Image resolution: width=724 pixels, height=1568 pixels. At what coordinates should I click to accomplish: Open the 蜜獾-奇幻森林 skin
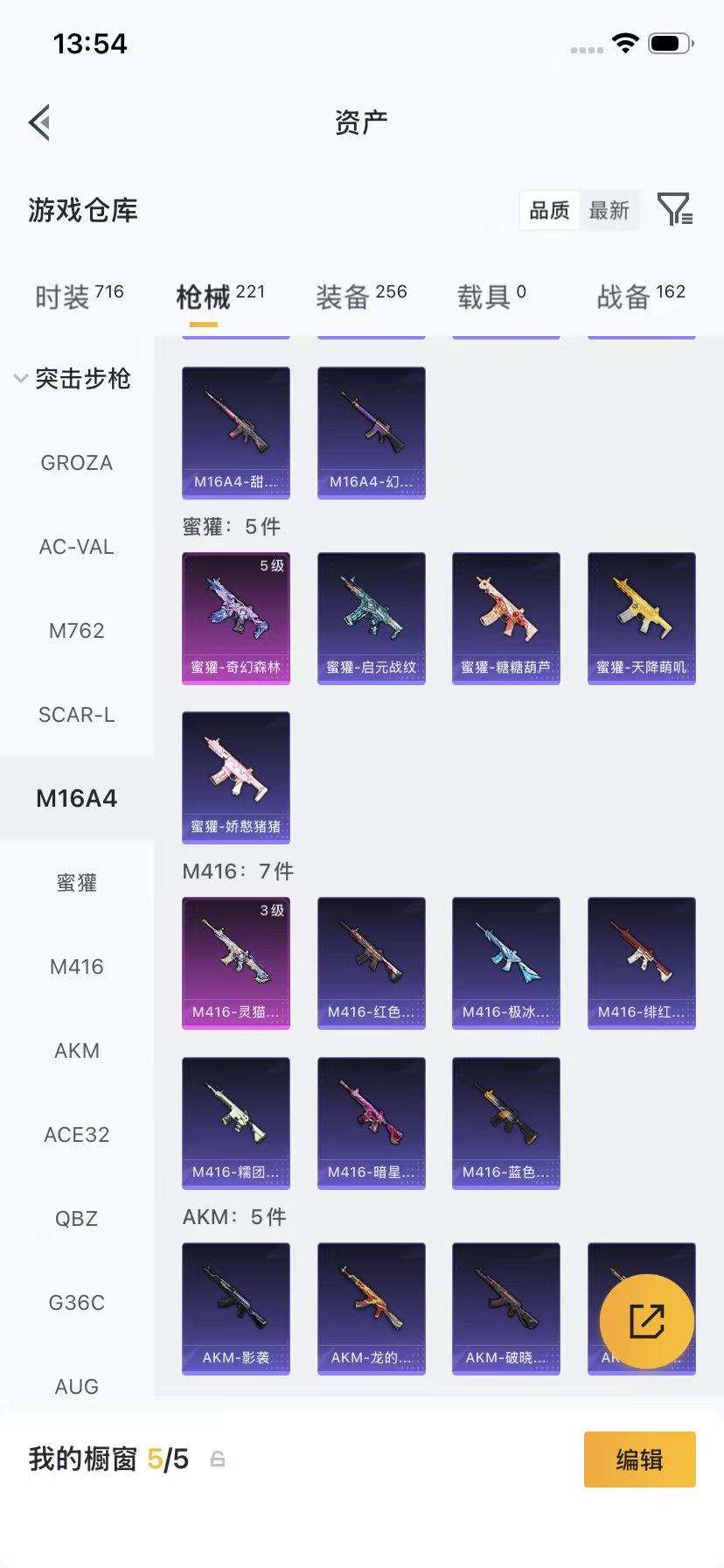[x=236, y=618]
